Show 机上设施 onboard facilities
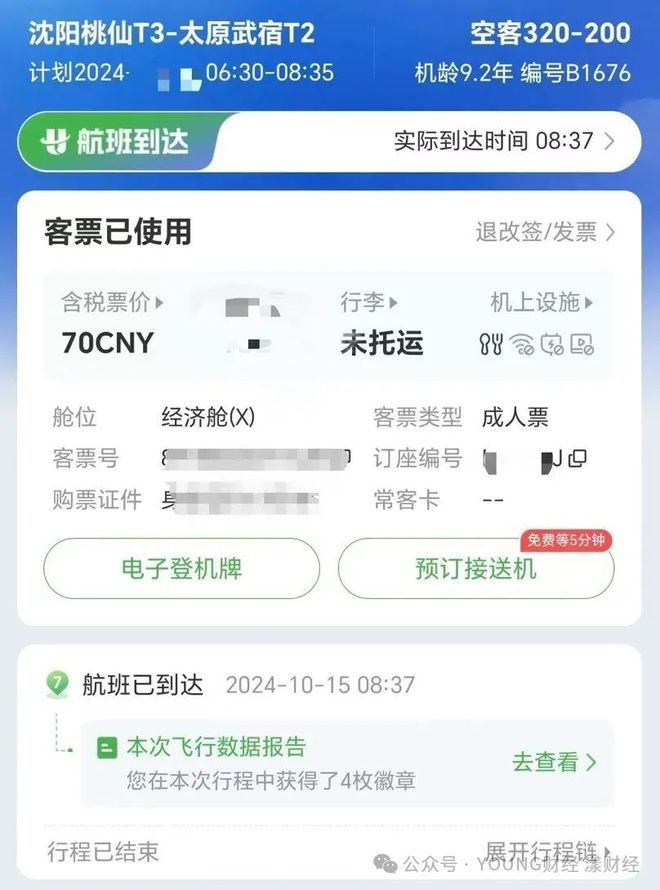This screenshot has height=890, width=660. click(542, 301)
